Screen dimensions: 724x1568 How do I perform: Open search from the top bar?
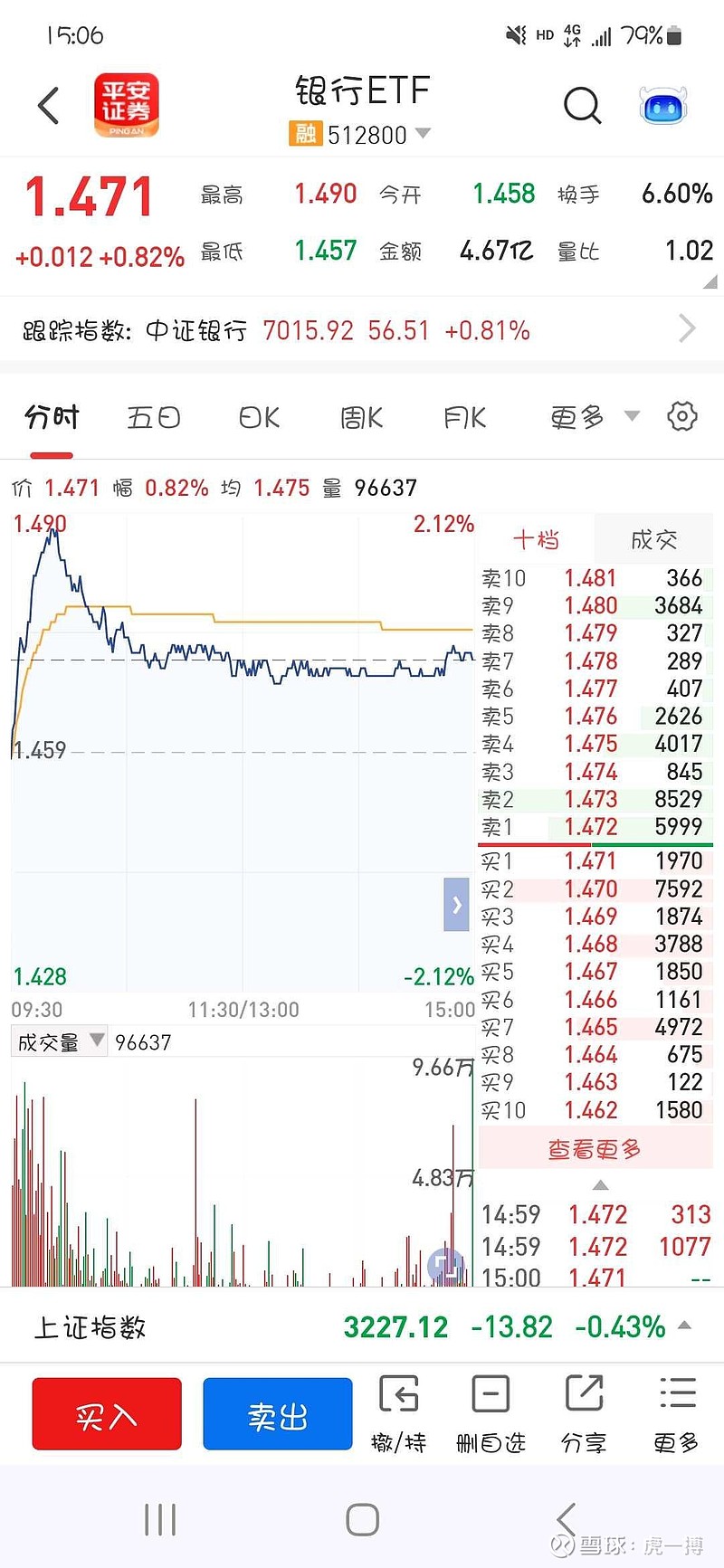coord(583,106)
